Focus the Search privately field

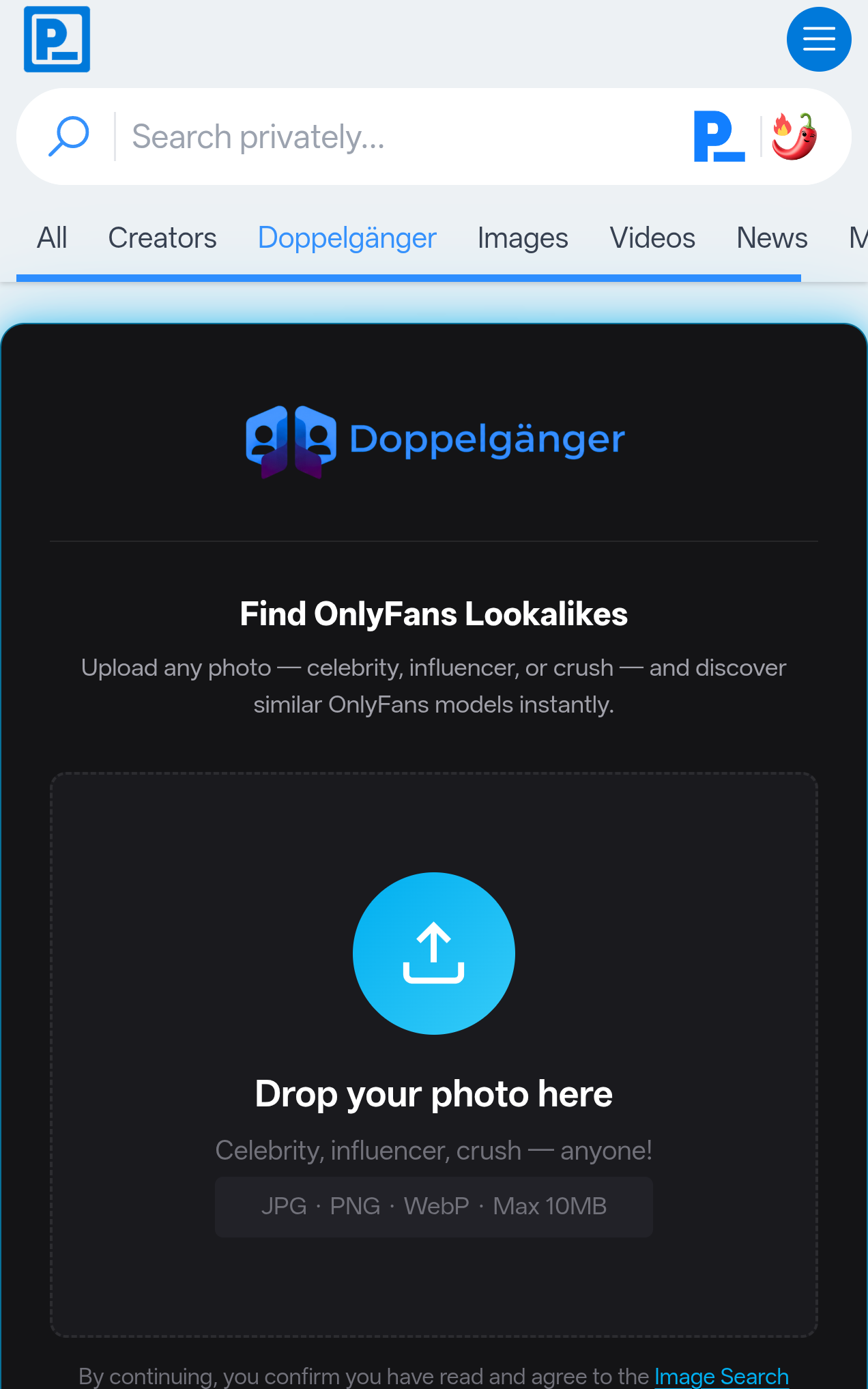click(x=396, y=137)
